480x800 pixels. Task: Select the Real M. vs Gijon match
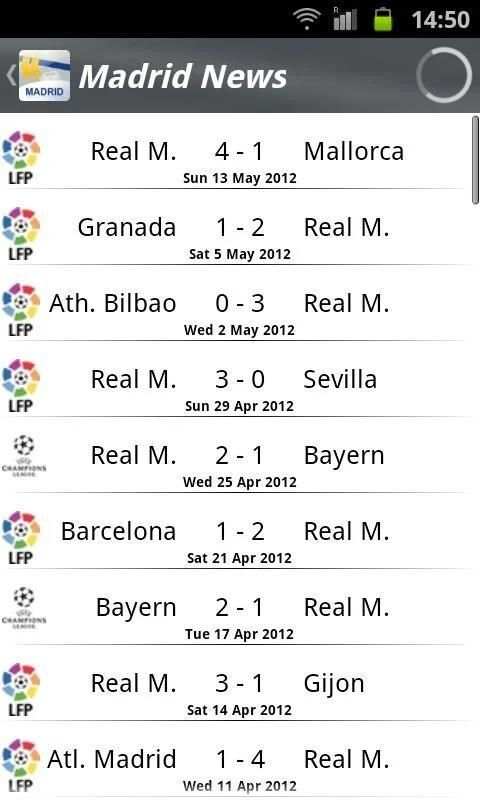pyautogui.click(x=235, y=683)
